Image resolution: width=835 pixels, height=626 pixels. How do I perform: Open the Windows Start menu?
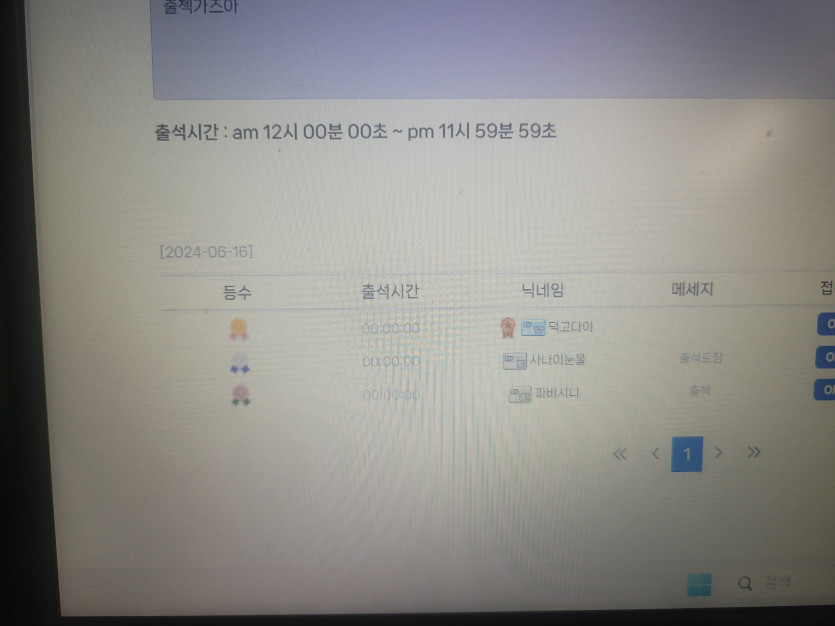700,584
